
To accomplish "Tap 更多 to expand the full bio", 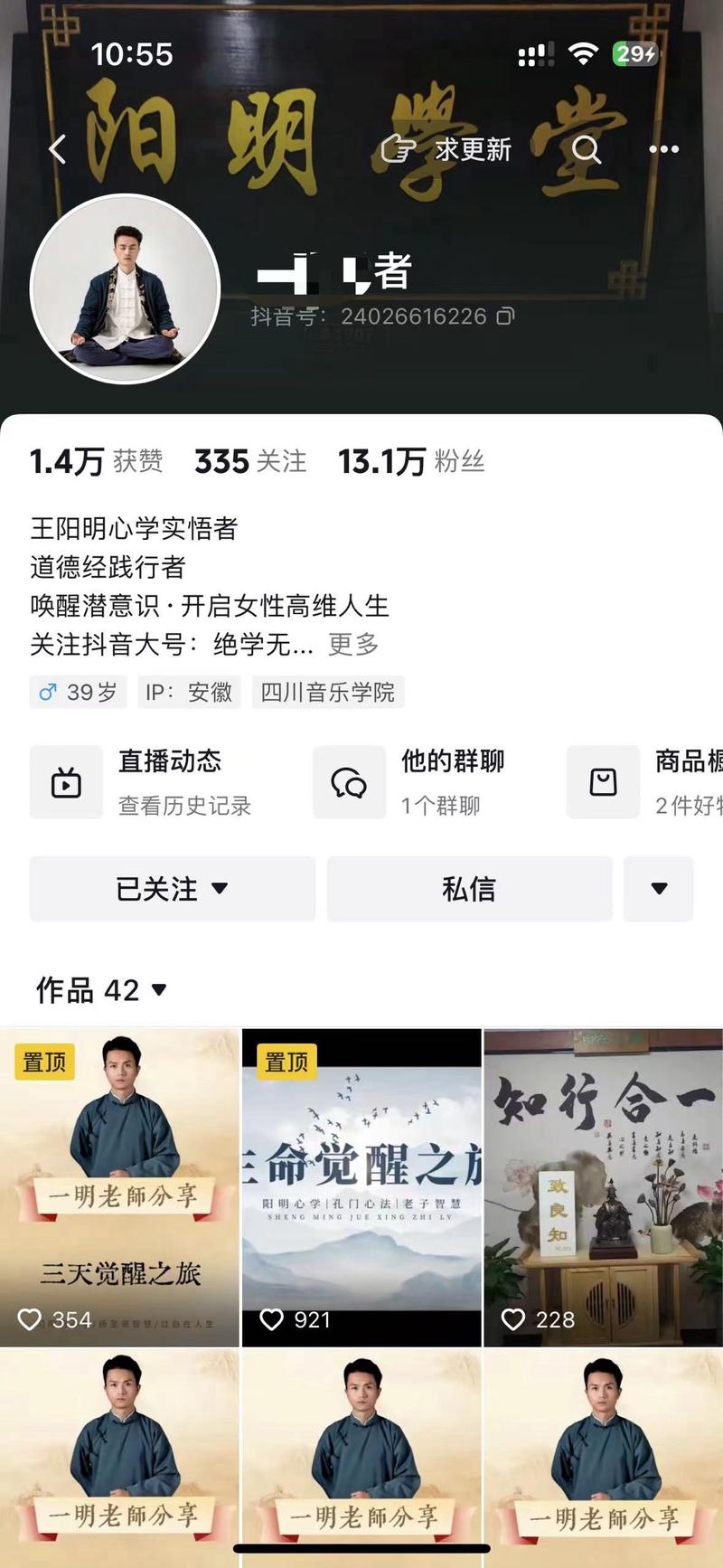I will [x=355, y=646].
